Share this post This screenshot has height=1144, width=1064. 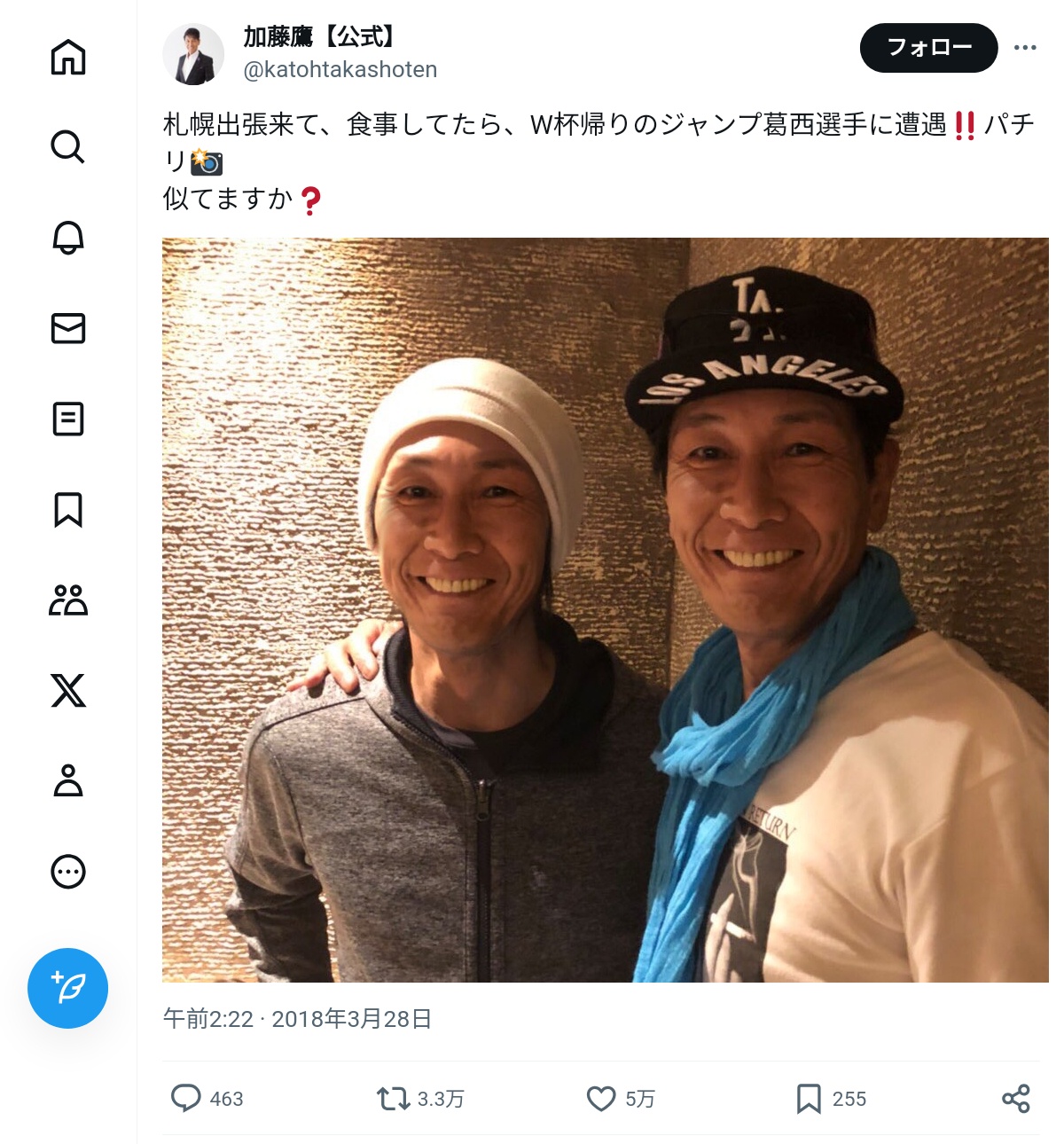(x=1015, y=1099)
